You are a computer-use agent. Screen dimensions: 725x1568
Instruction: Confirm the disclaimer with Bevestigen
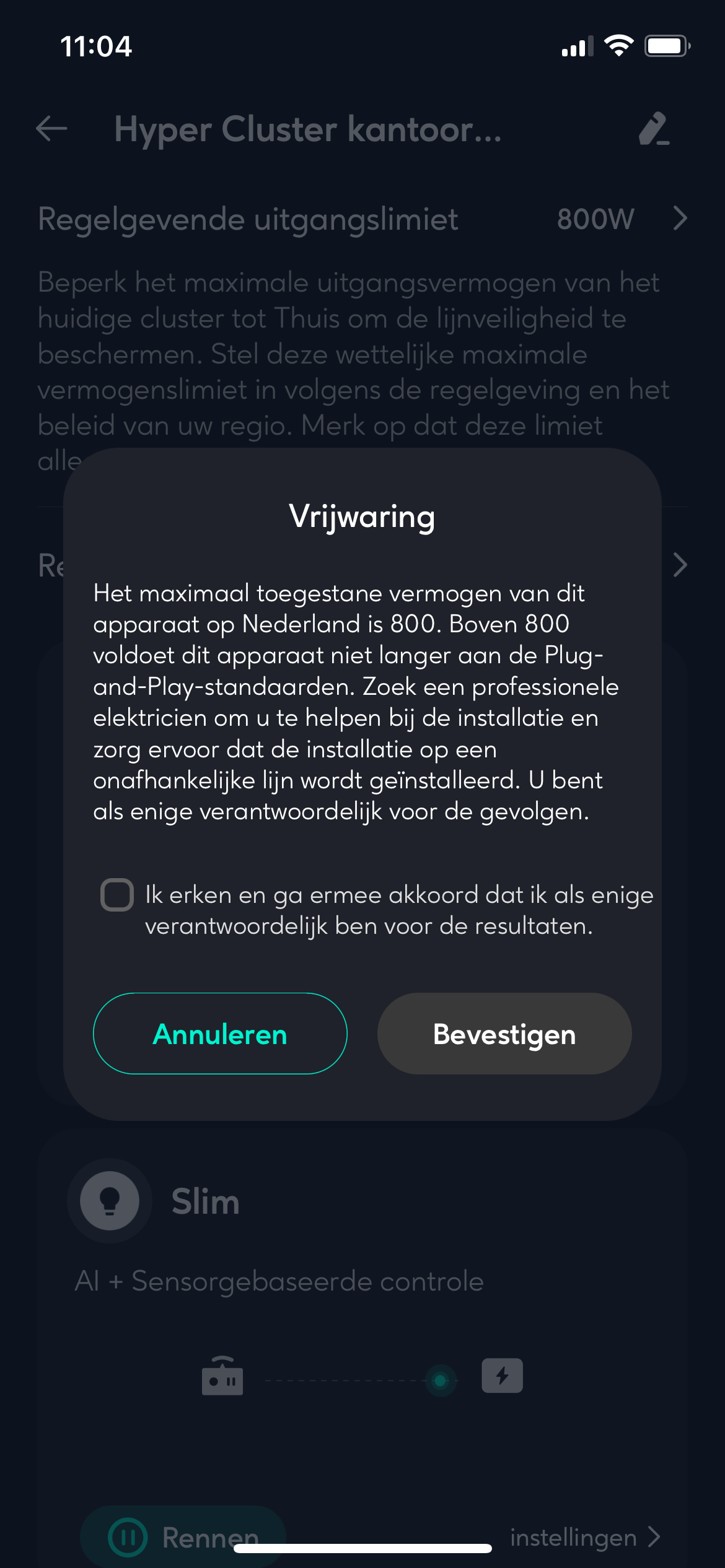pos(504,1034)
